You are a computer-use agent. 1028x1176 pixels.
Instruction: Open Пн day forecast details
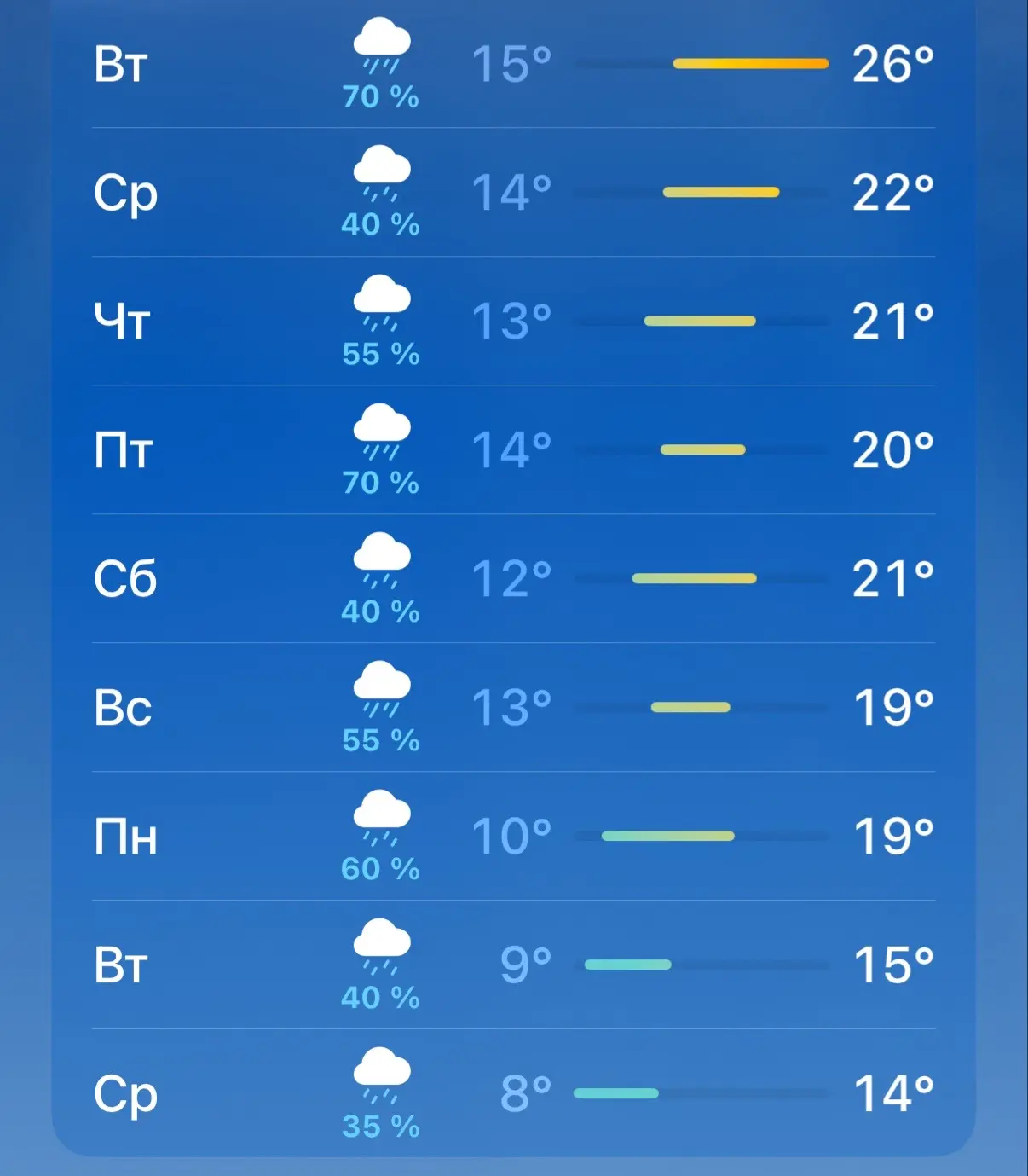tap(514, 837)
